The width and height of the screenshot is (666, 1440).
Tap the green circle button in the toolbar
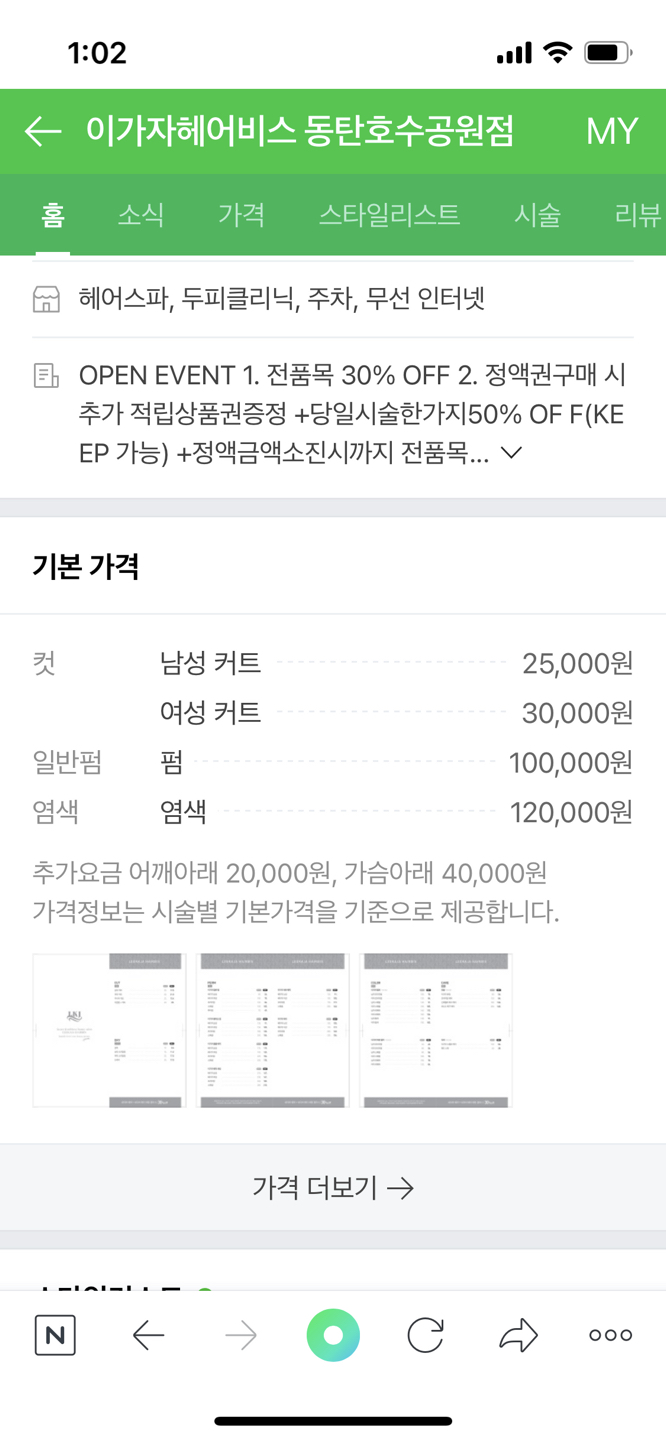333,1335
